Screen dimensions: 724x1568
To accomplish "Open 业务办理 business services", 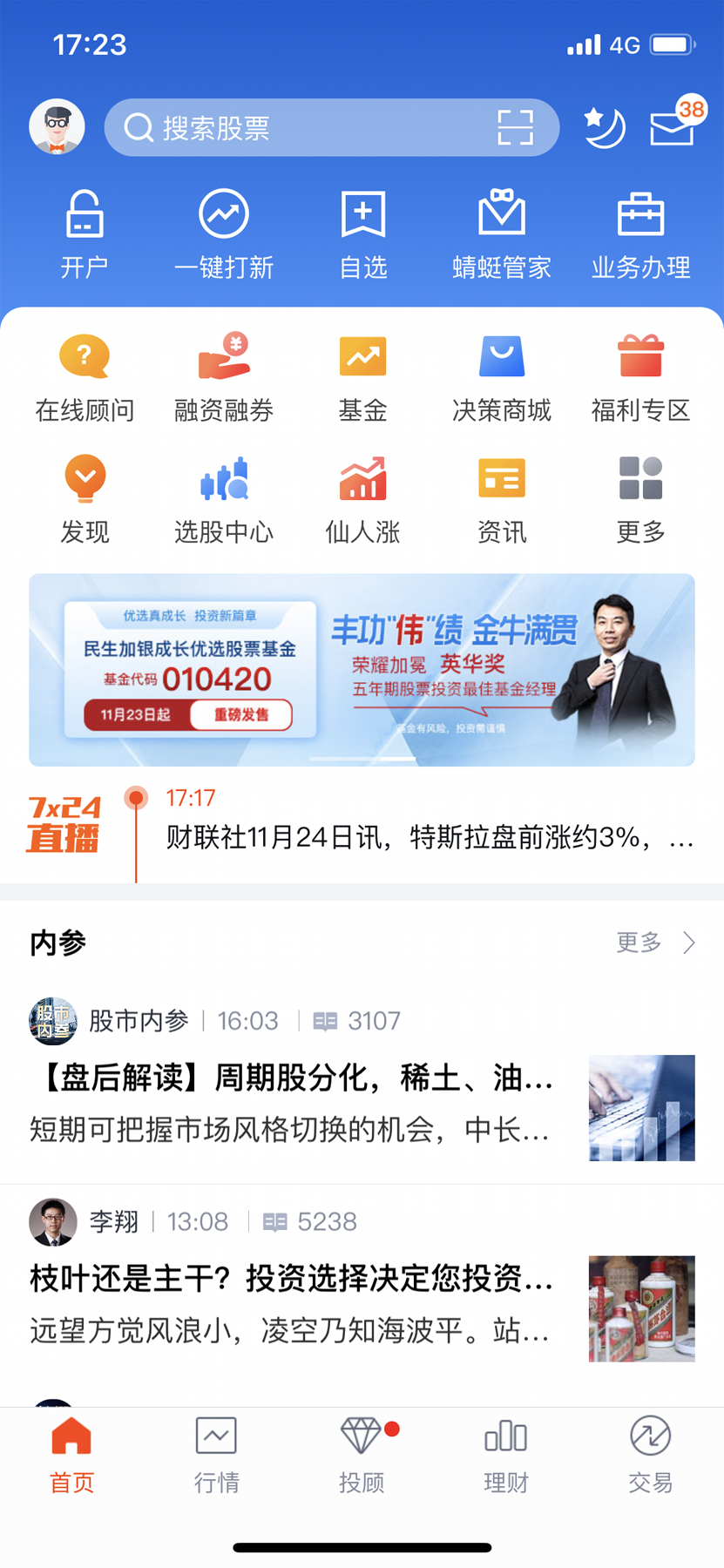I will 640,233.
